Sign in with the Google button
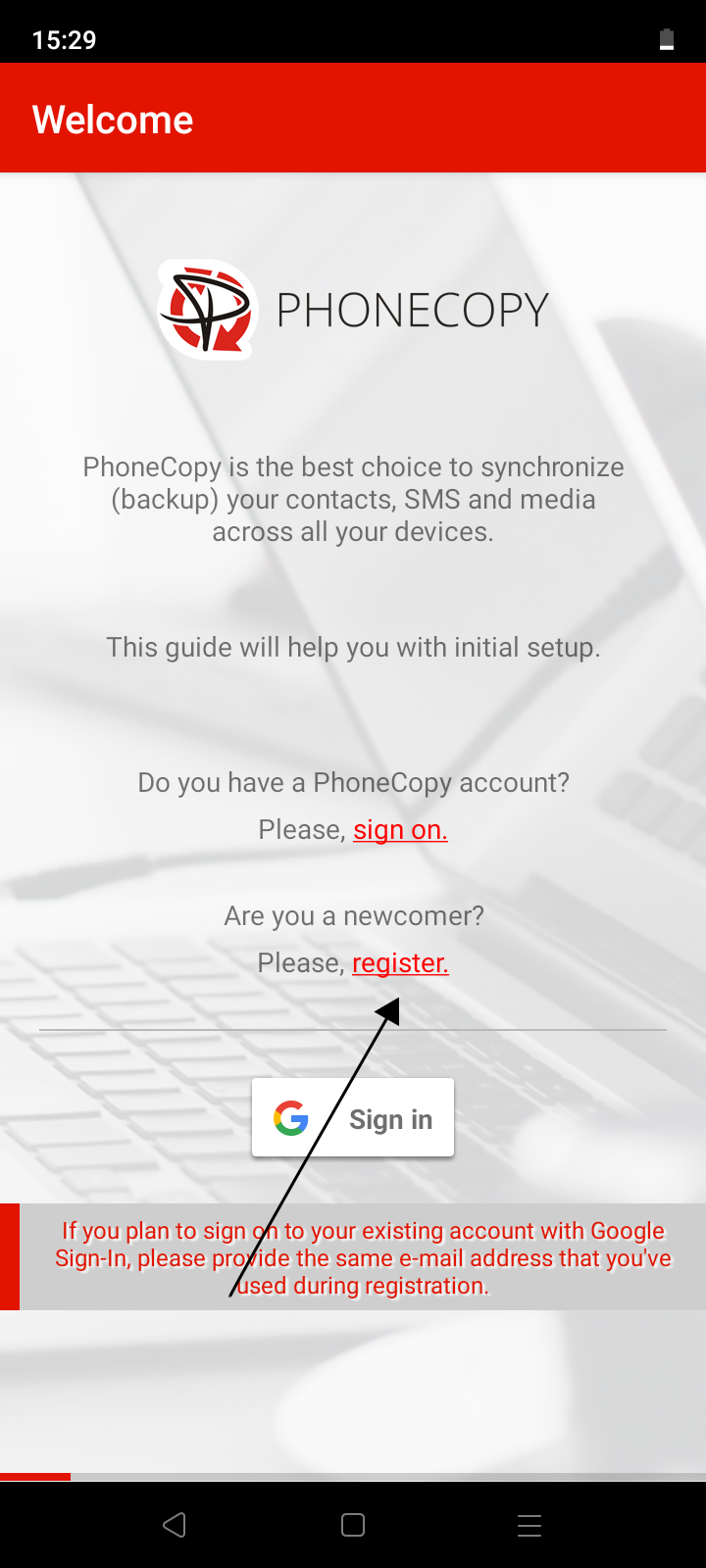This screenshot has height=1568, width=706. click(x=353, y=1118)
